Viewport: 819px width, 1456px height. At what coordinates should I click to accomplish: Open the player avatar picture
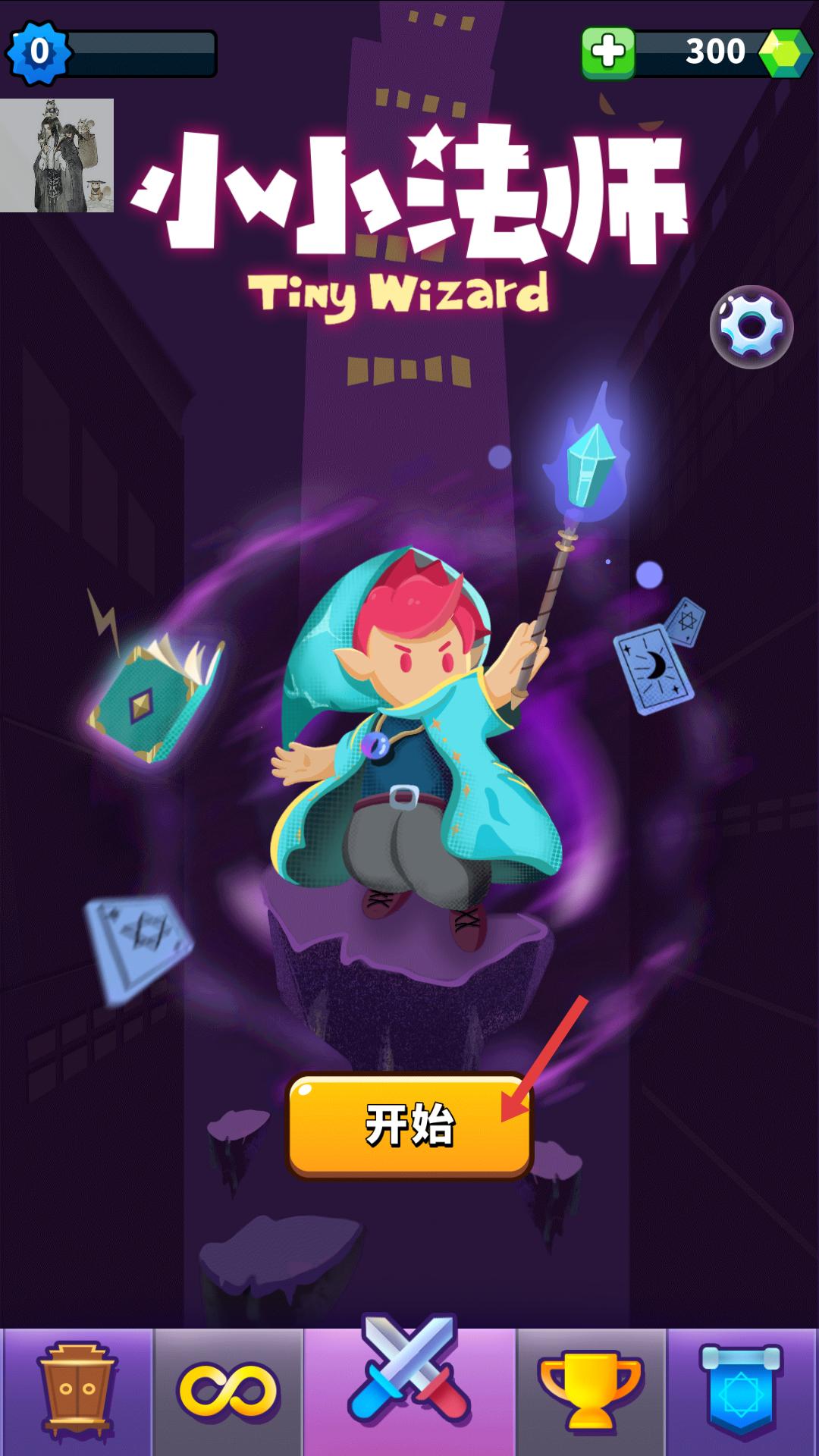tap(57, 155)
